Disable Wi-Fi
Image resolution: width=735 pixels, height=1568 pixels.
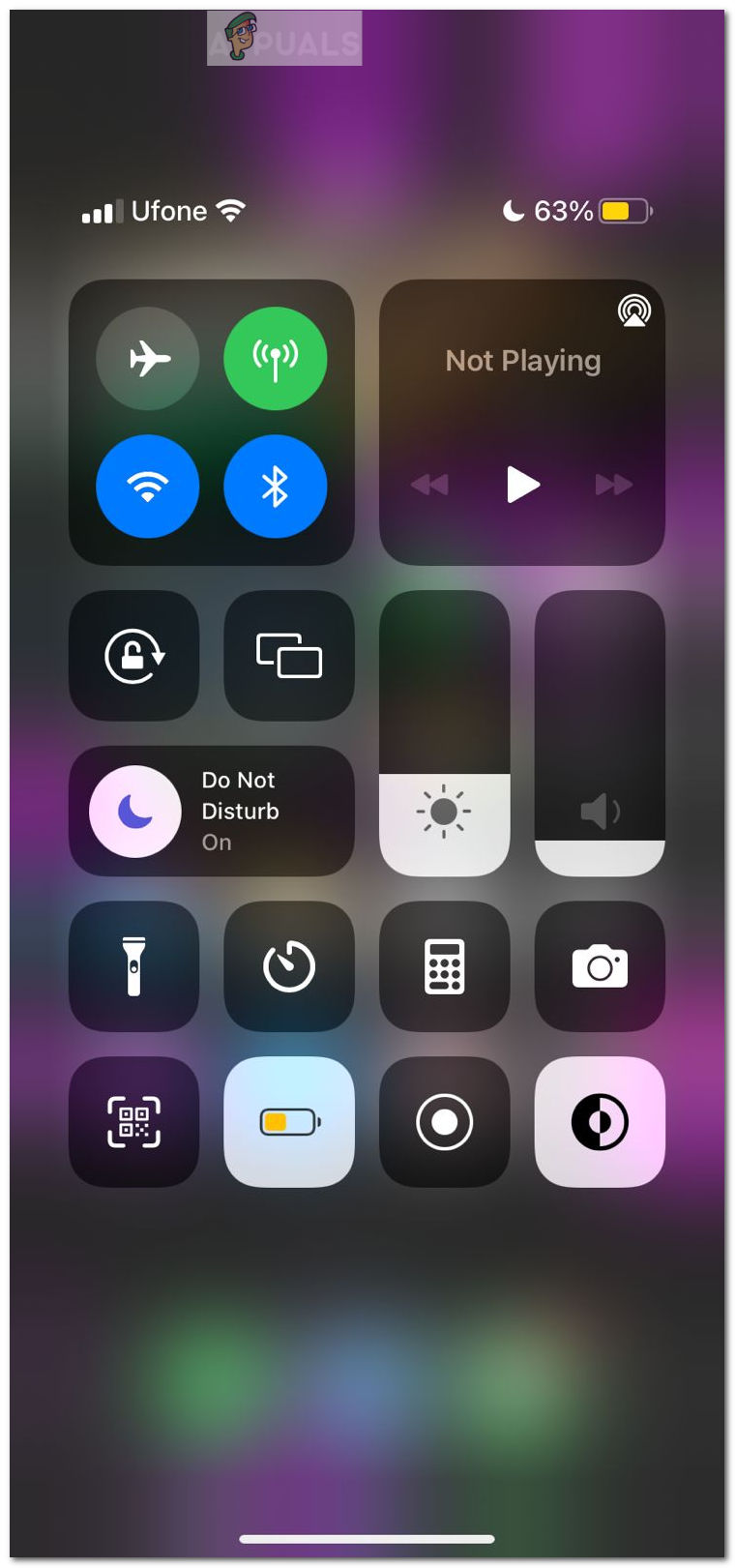[x=148, y=487]
